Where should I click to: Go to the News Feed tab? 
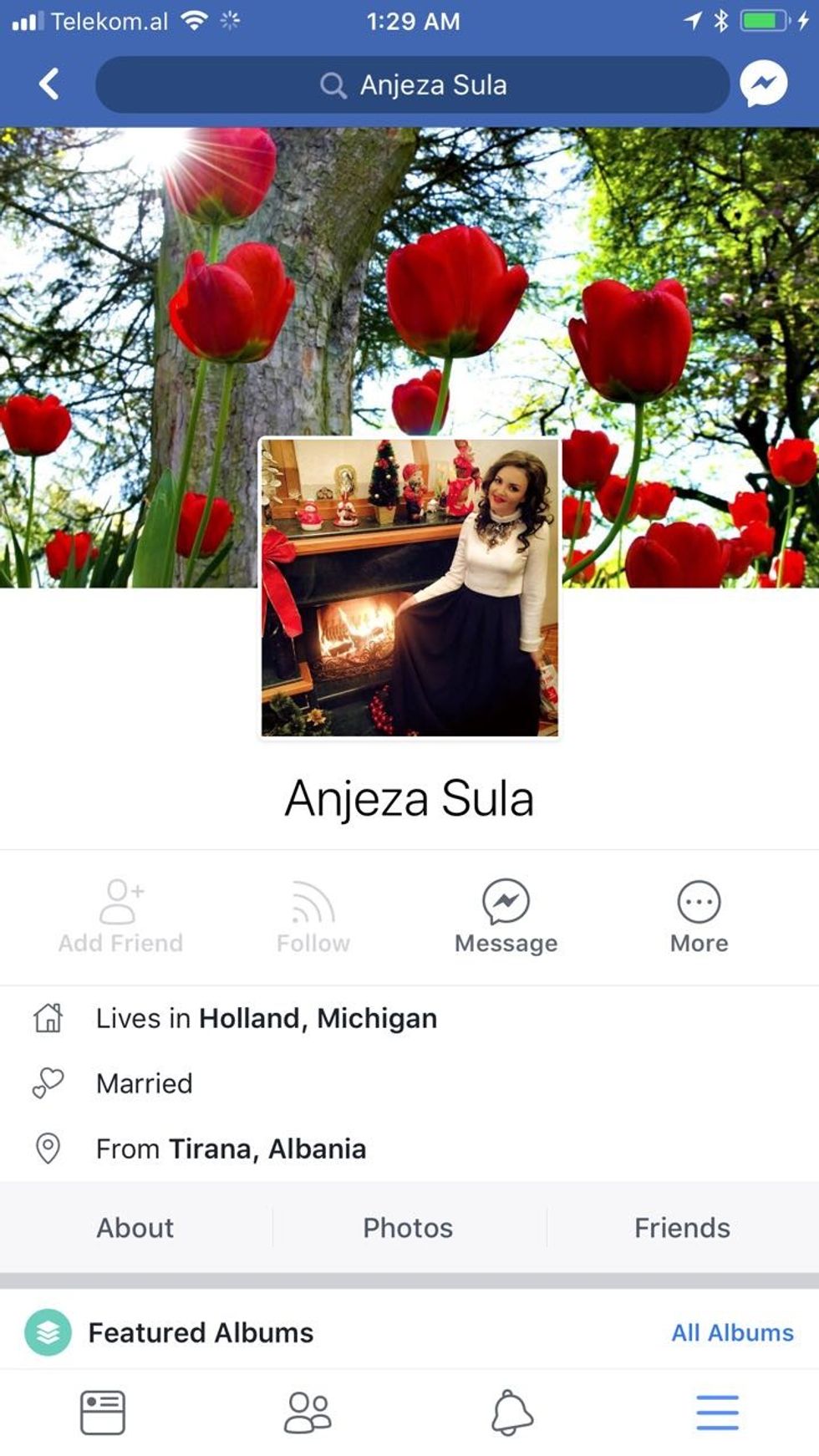point(103,1413)
